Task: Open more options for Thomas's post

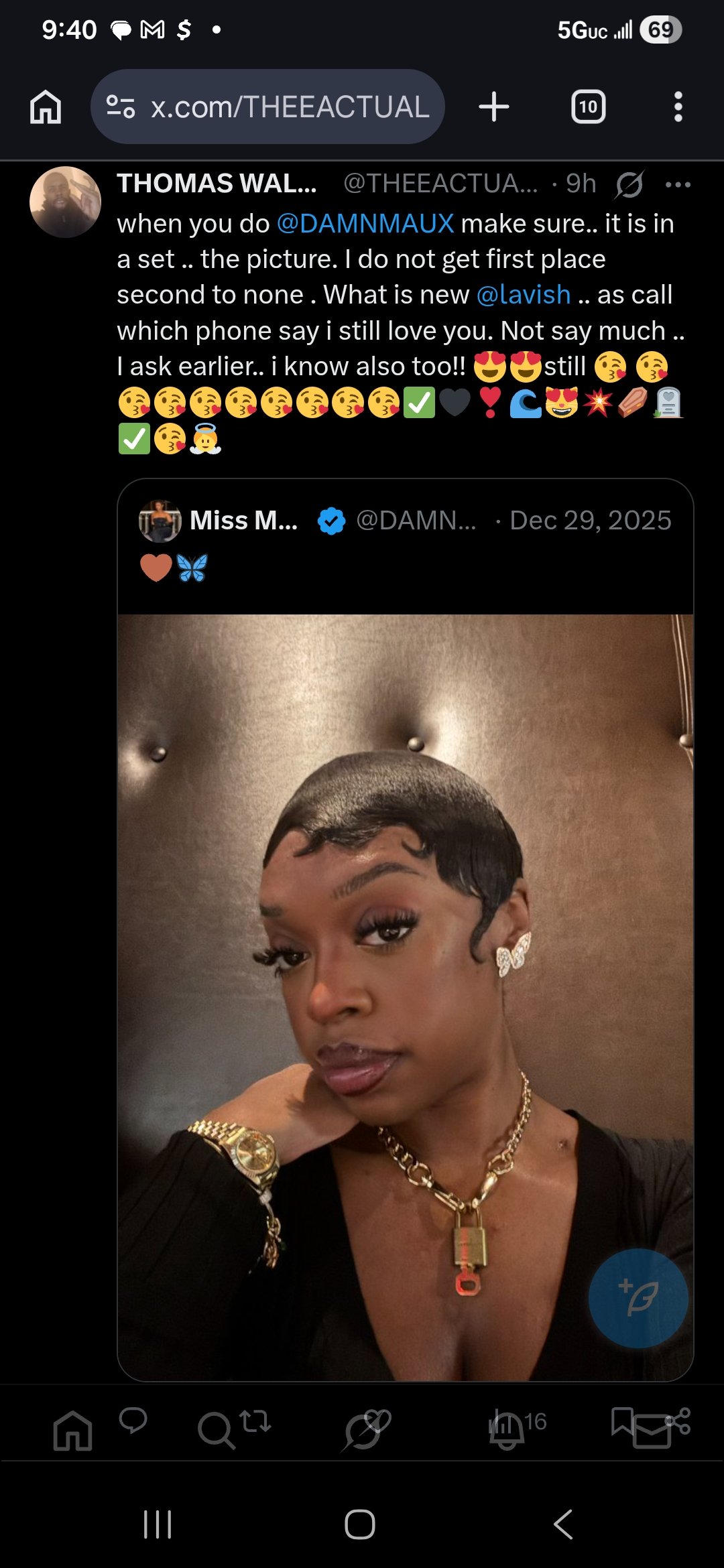Action: click(x=678, y=184)
